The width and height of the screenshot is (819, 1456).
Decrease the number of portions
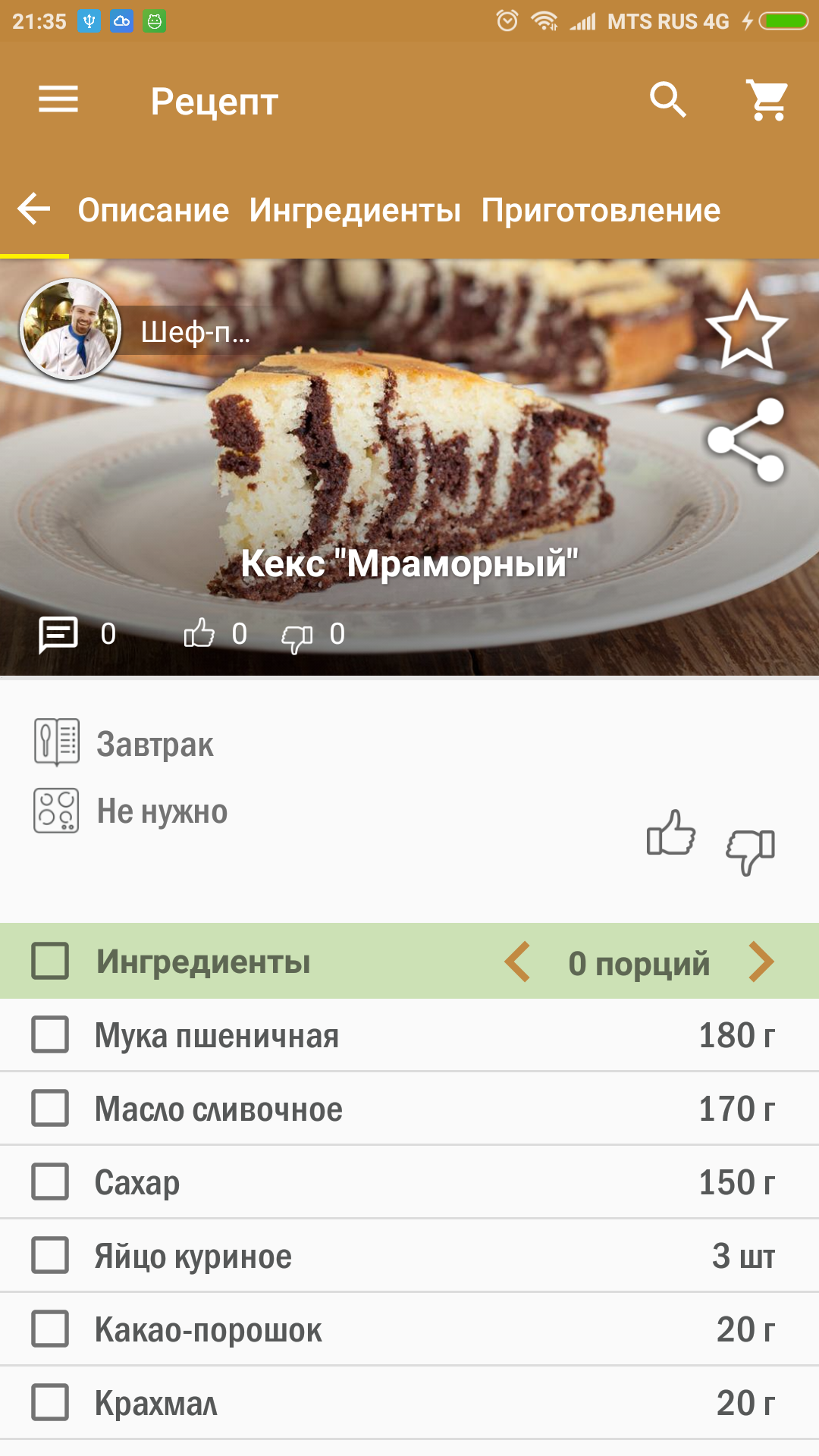tap(518, 962)
